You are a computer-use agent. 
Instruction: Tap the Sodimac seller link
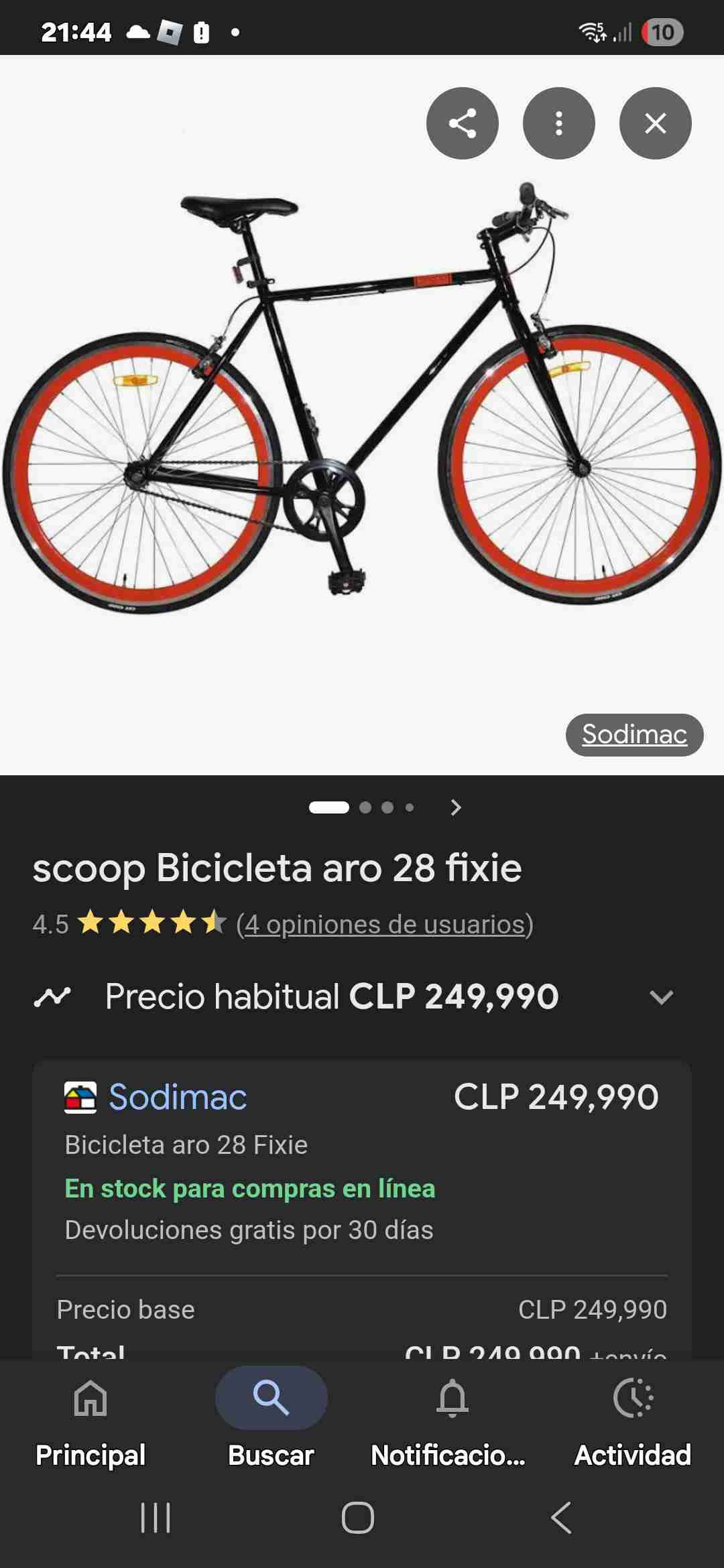pos(177,1097)
